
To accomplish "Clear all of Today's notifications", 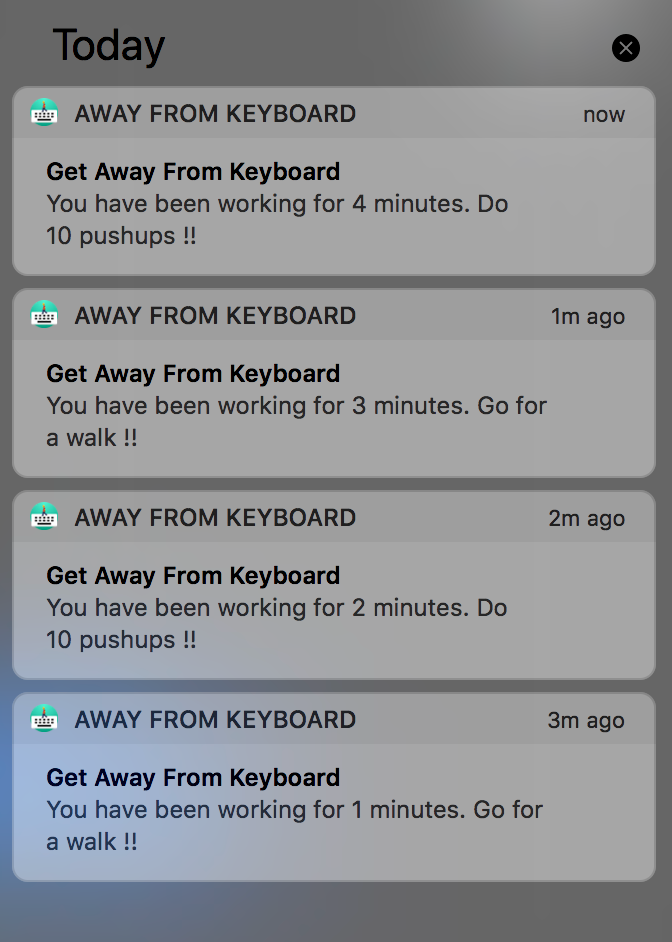I will click(x=626, y=47).
